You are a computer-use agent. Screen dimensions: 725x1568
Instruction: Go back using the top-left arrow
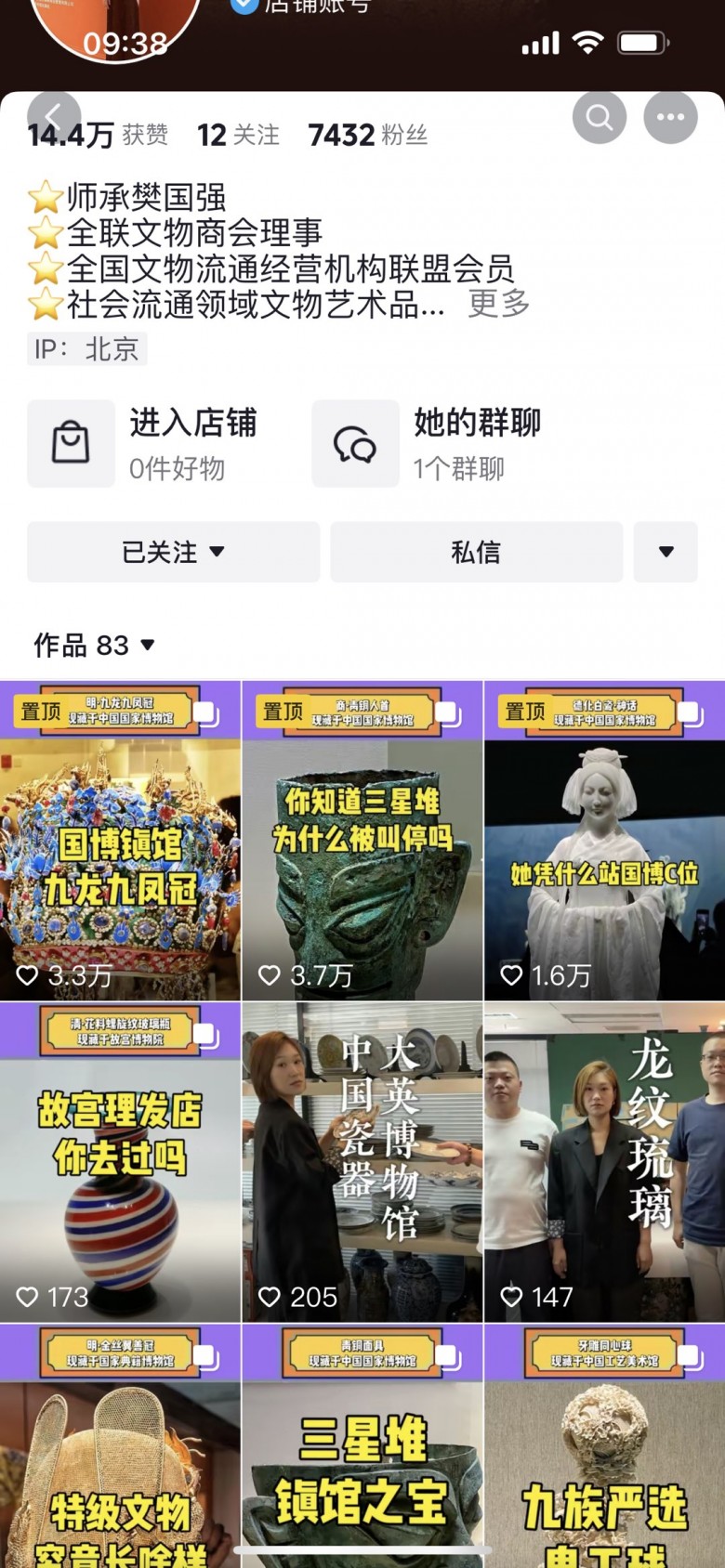click(x=53, y=117)
